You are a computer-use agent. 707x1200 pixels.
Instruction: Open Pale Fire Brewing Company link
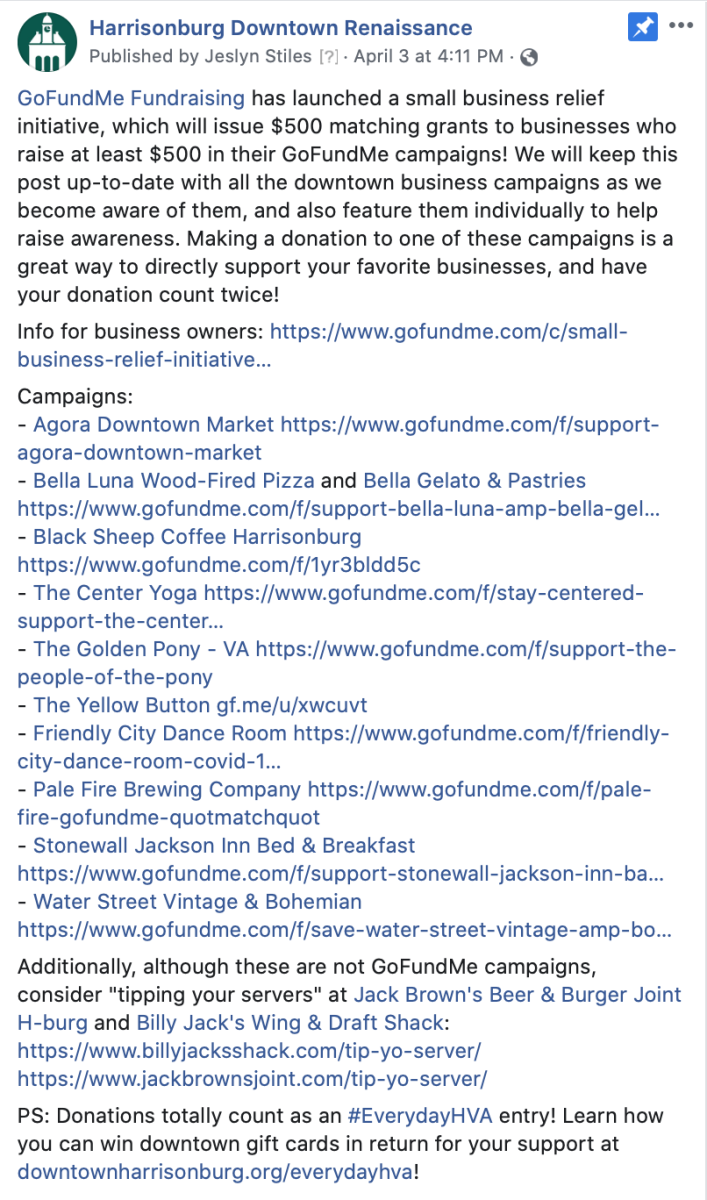(168, 789)
